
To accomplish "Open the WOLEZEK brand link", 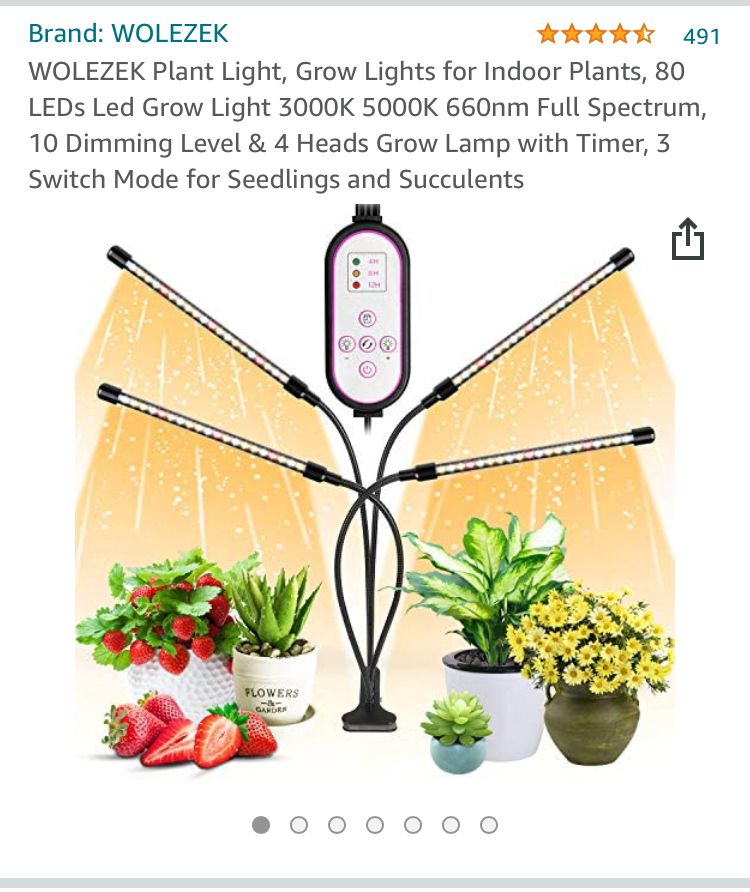I will click(x=128, y=33).
